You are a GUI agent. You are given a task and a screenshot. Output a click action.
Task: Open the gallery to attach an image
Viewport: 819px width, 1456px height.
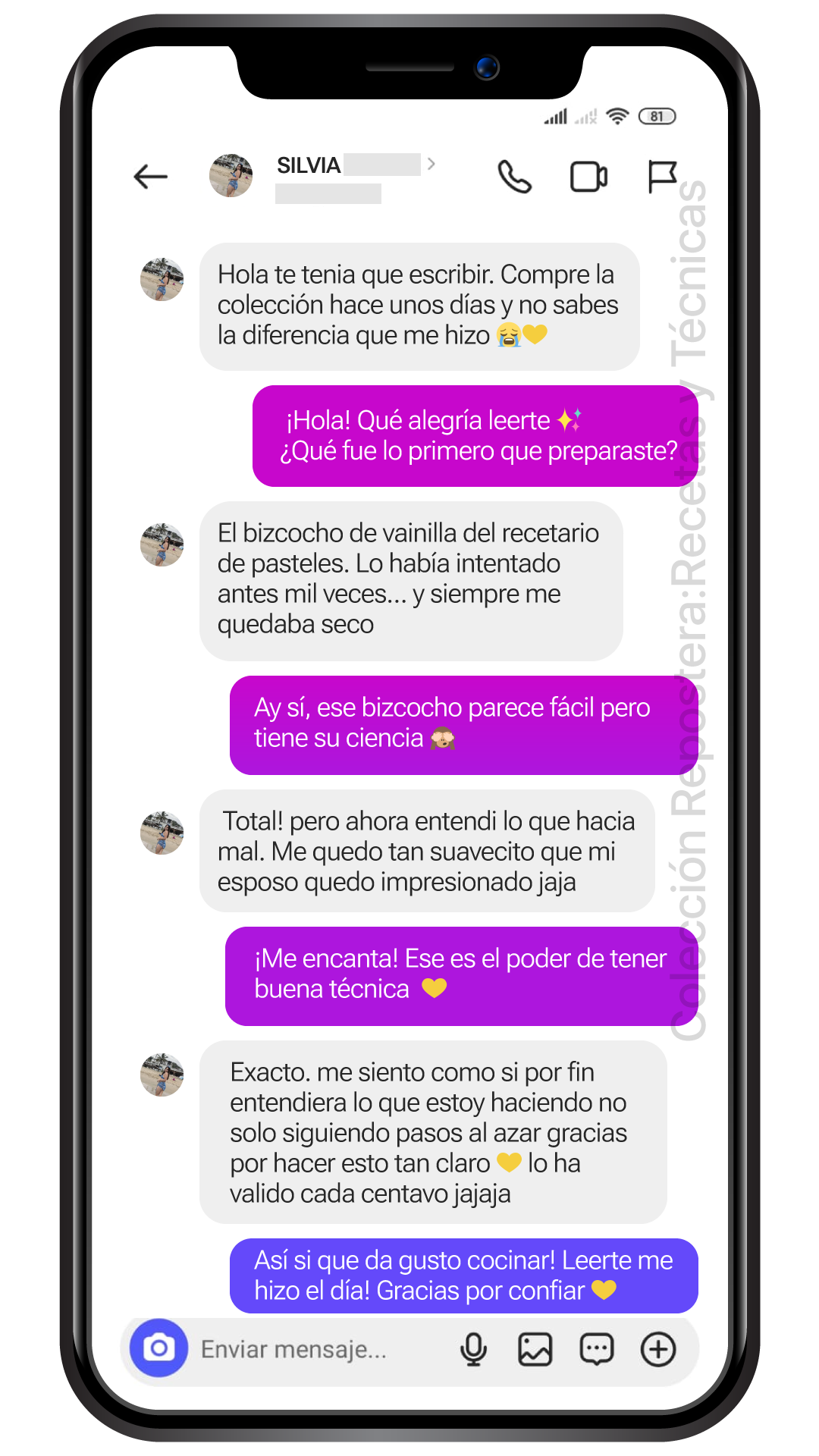pyautogui.click(x=534, y=1349)
